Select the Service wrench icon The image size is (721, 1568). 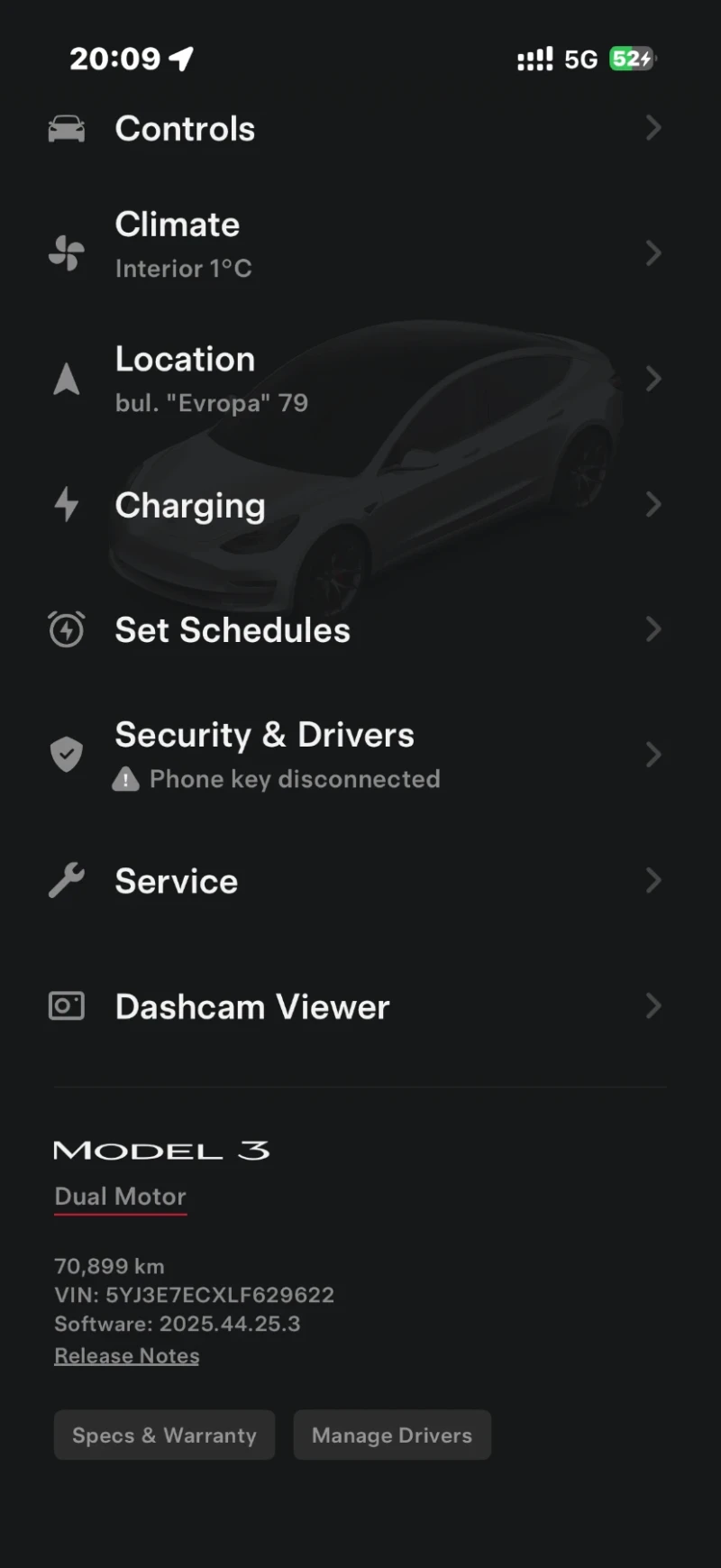click(65, 880)
